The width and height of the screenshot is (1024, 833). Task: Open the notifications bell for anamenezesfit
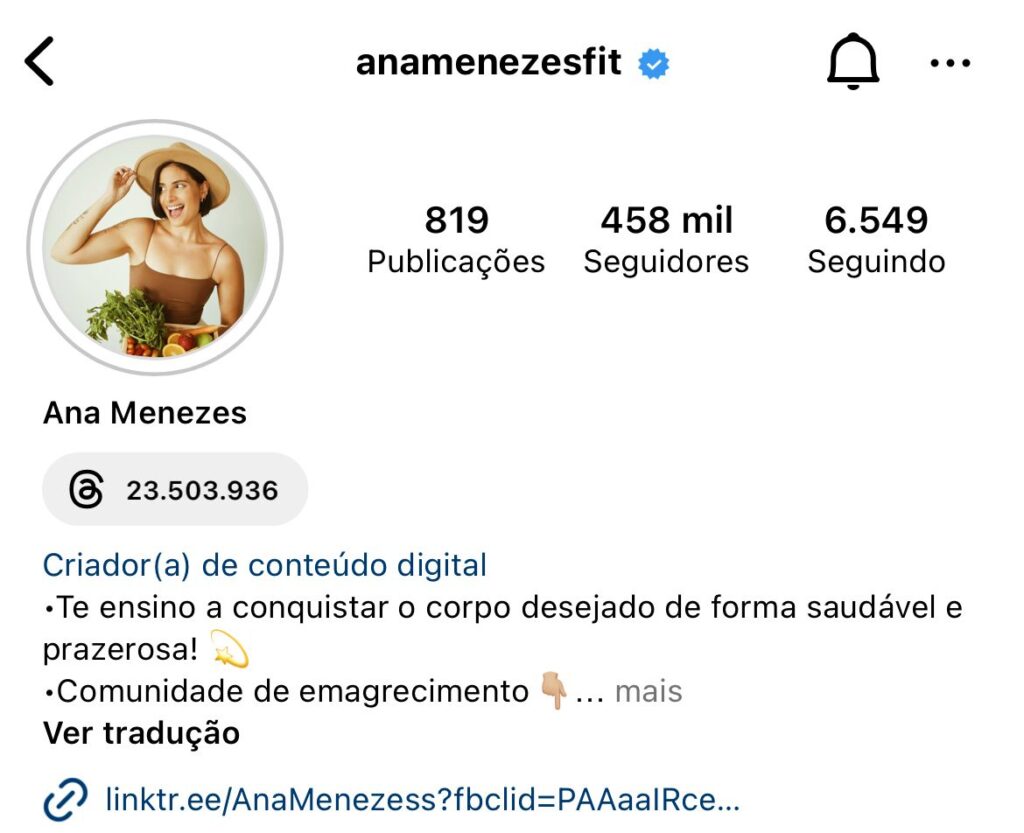pyautogui.click(x=851, y=62)
